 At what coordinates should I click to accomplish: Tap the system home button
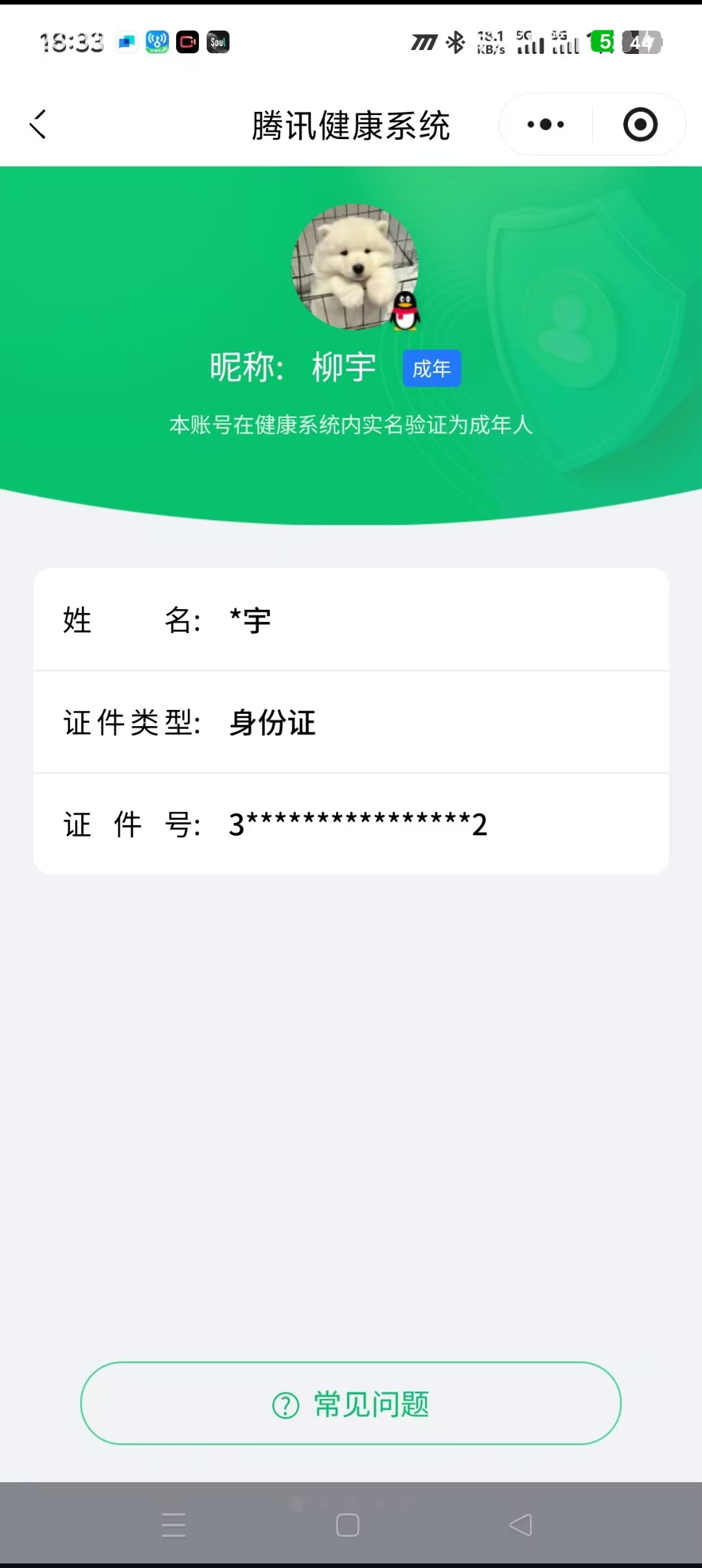click(x=348, y=1524)
